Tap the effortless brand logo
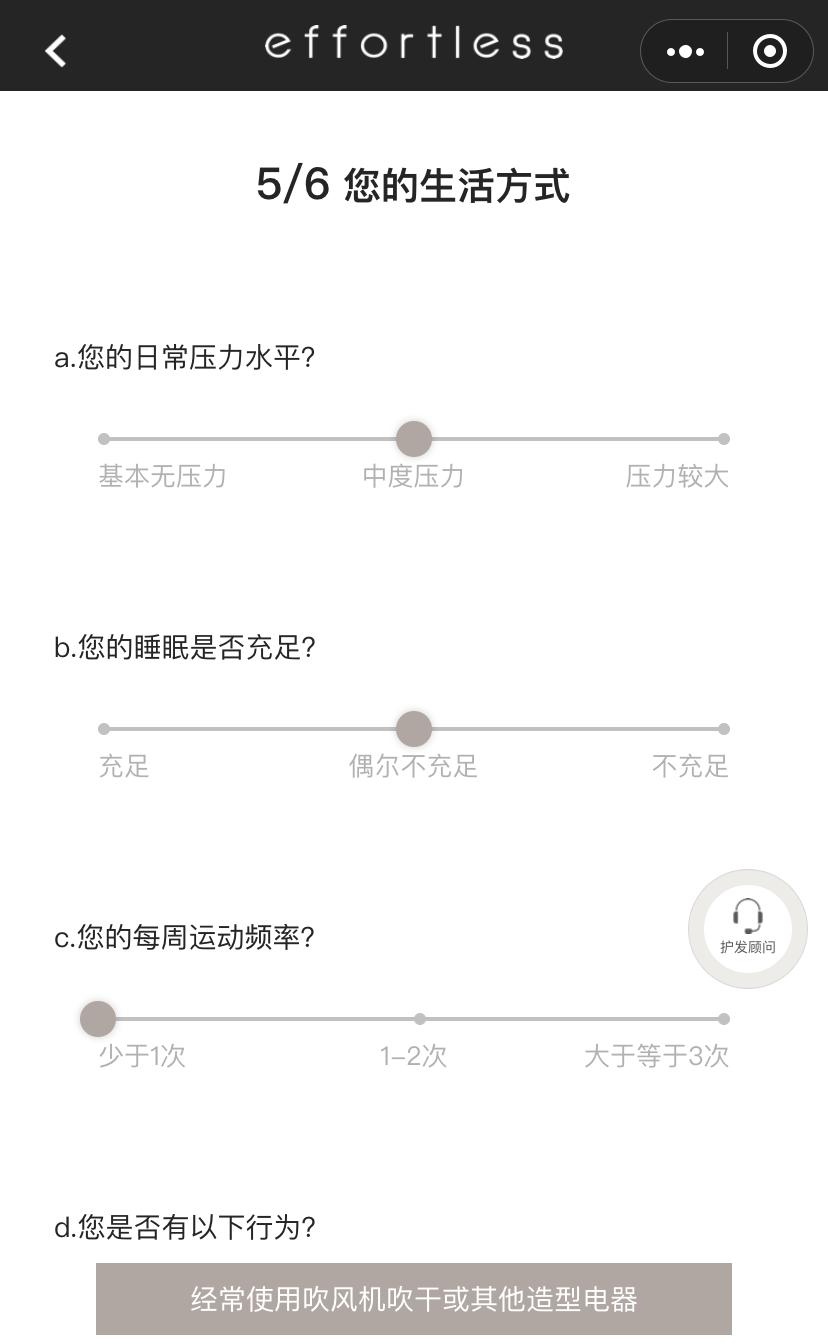 [414, 44]
